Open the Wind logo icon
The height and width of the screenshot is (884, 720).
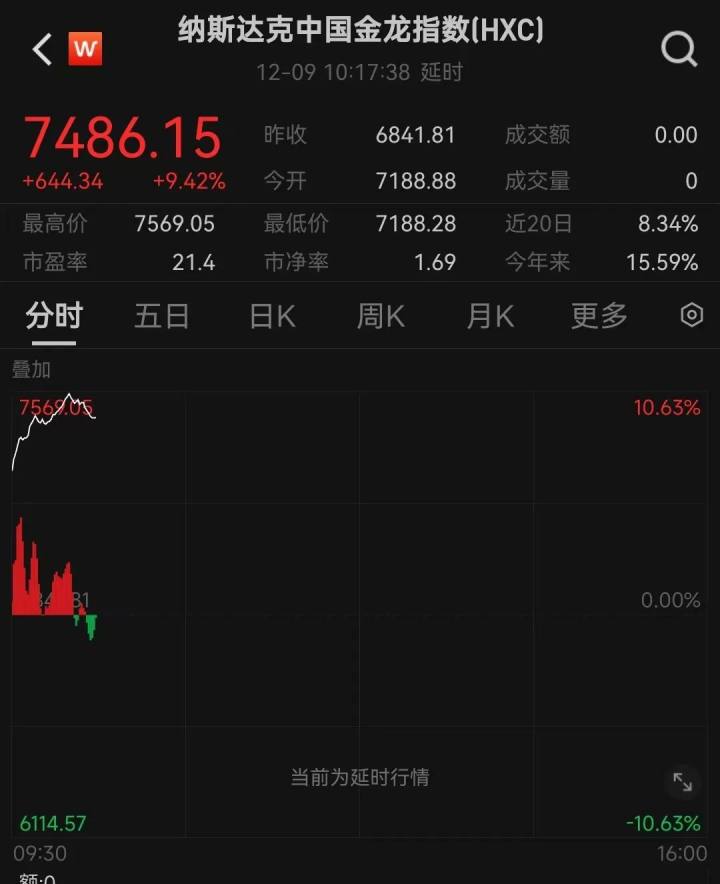coord(85,47)
